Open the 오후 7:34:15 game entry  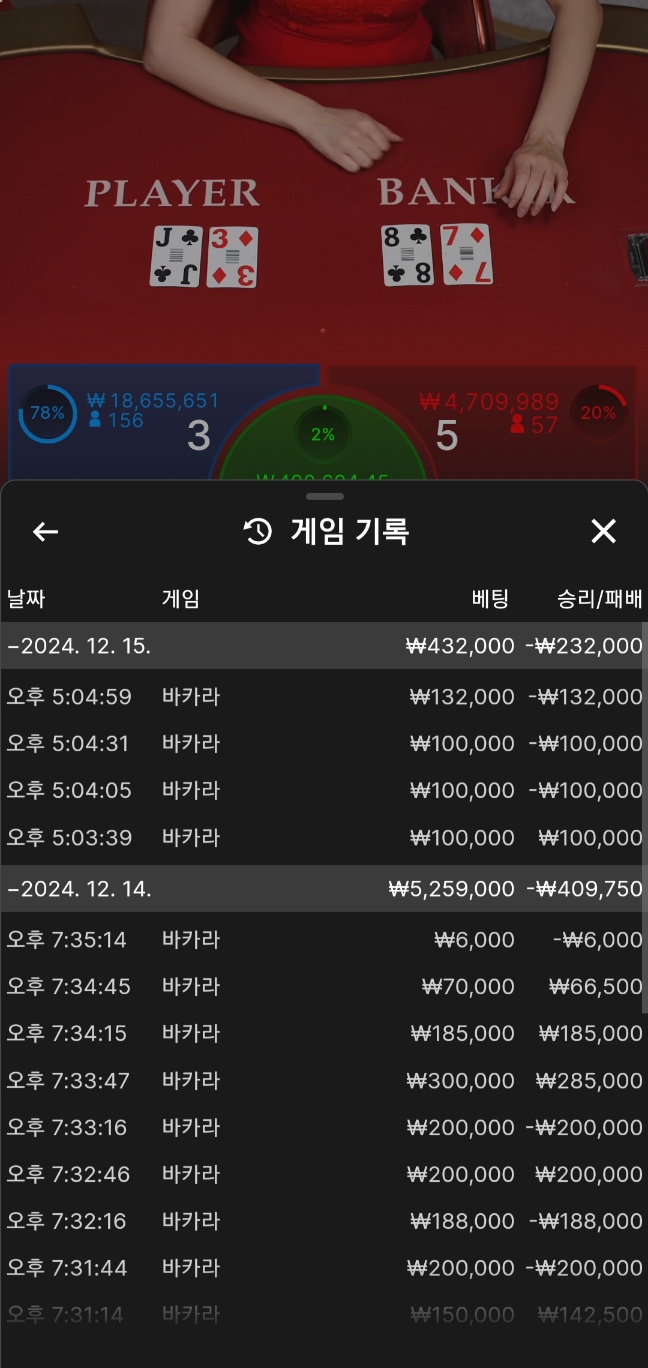coord(323,1034)
